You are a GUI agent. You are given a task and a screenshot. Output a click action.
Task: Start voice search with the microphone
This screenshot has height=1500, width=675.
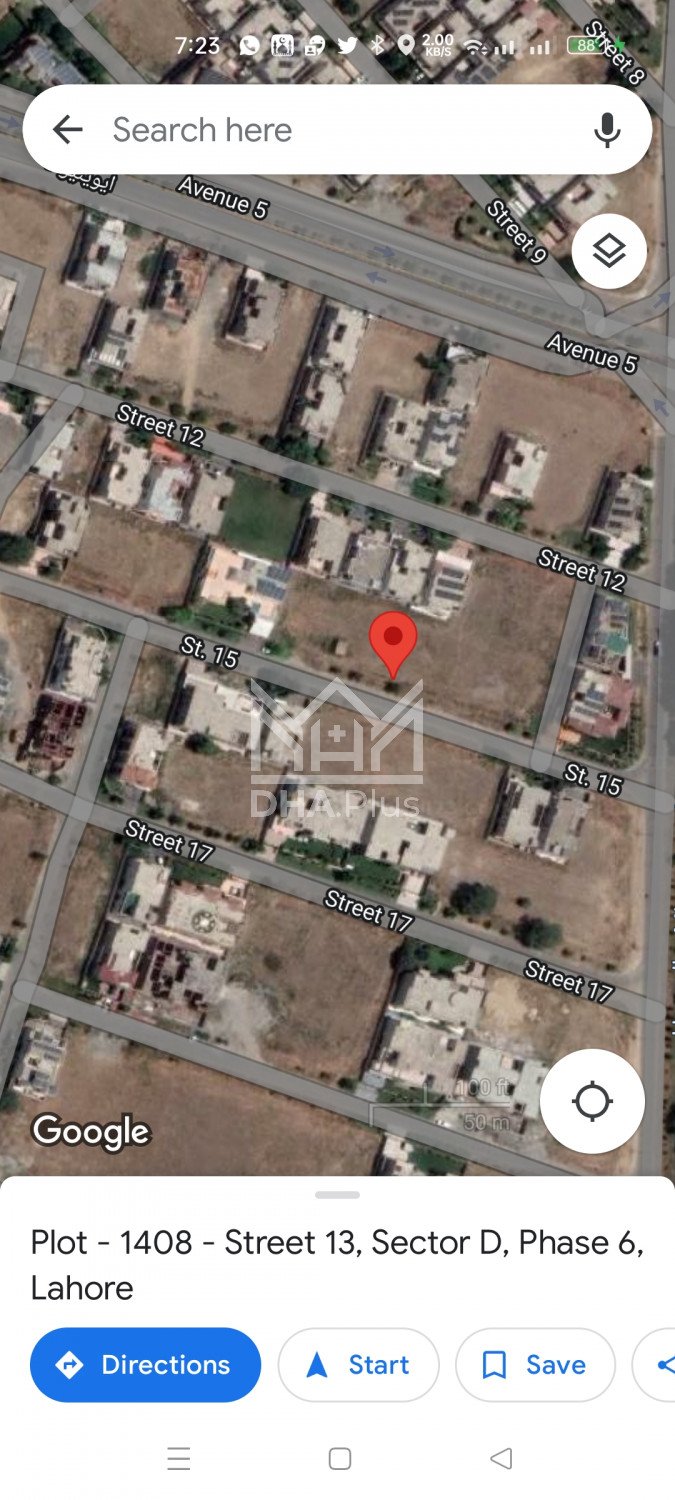pyautogui.click(x=606, y=129)
